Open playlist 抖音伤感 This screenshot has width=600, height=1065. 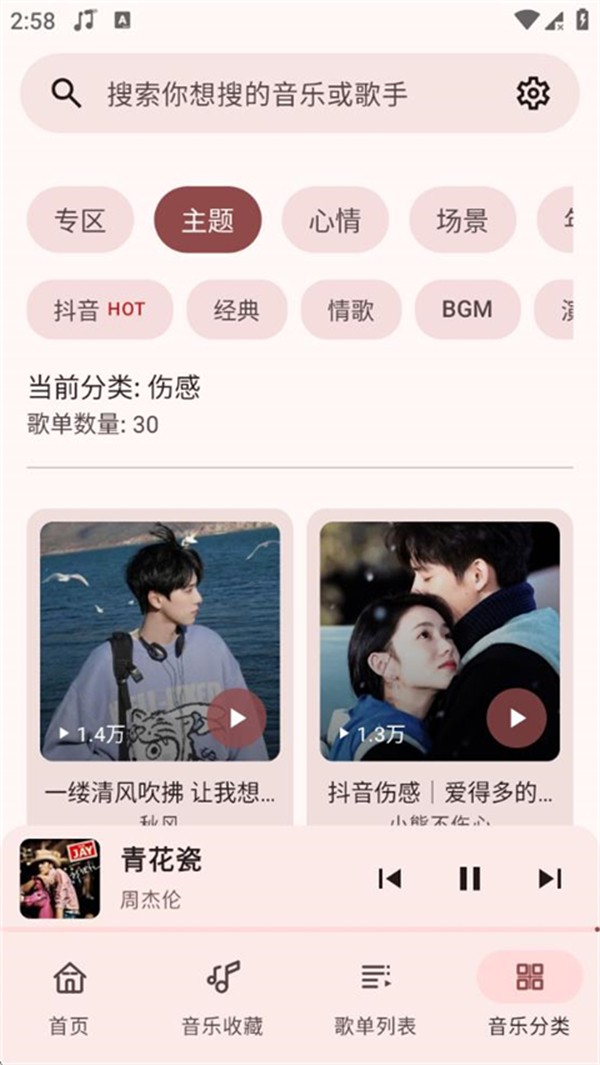click(x=440, y=640)
